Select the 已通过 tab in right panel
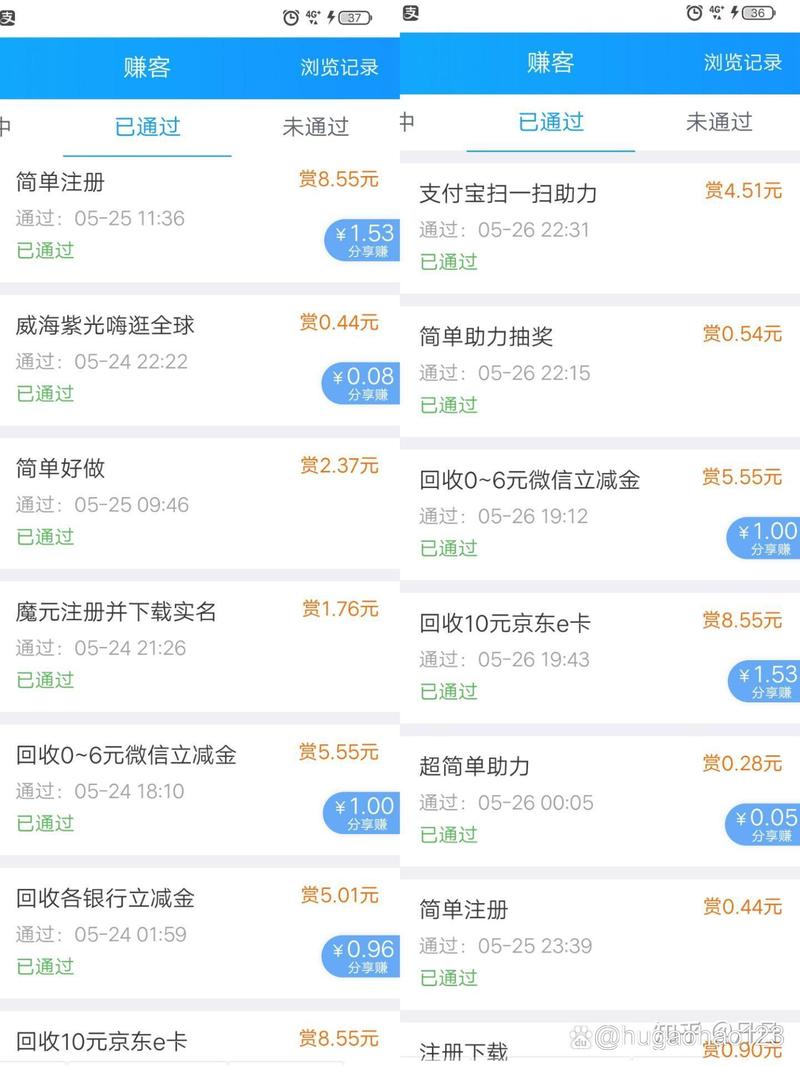800x1066 pixels. point(550,122)
